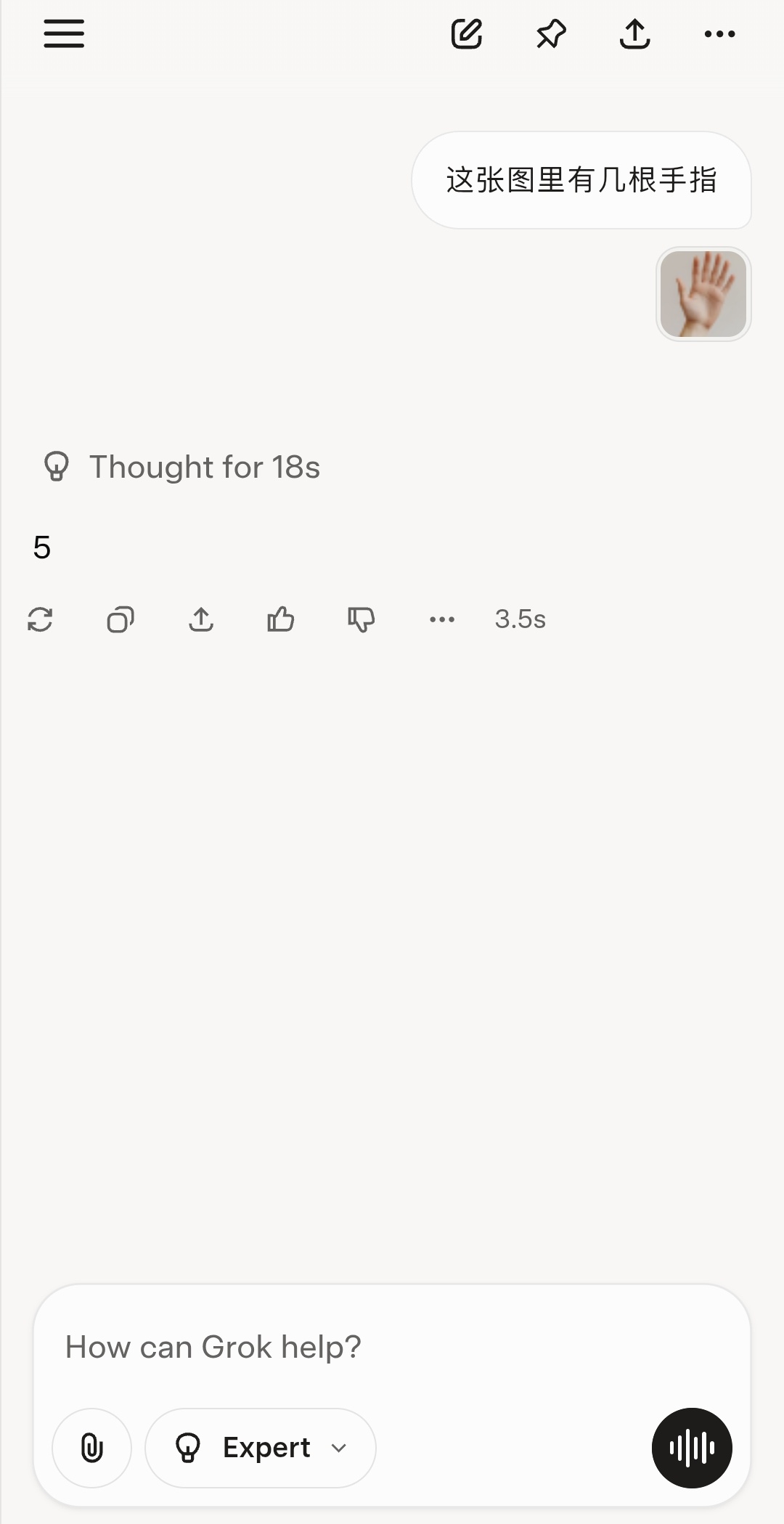Copy the response text
The width and height of the screenshot is (784, 1524).
pos(121,619)
